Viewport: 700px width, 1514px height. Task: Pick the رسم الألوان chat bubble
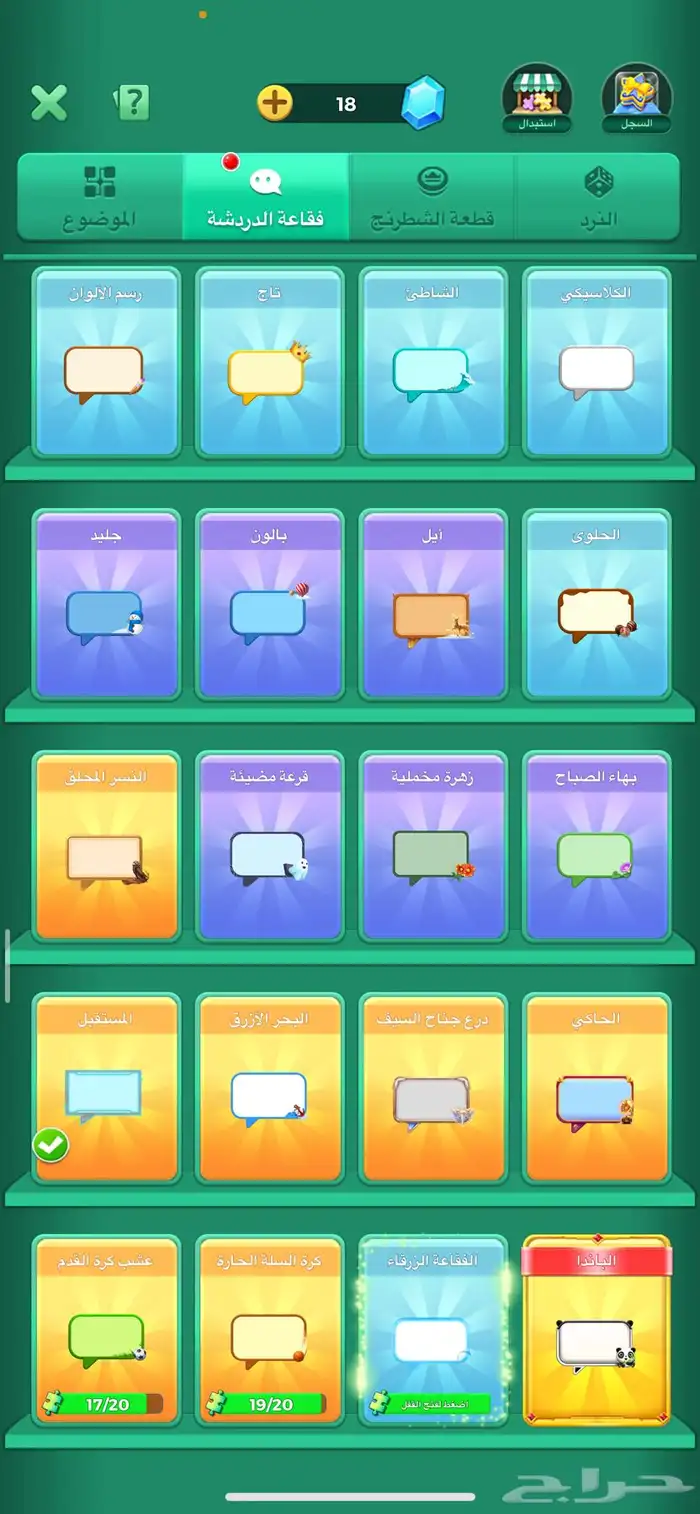106,362
